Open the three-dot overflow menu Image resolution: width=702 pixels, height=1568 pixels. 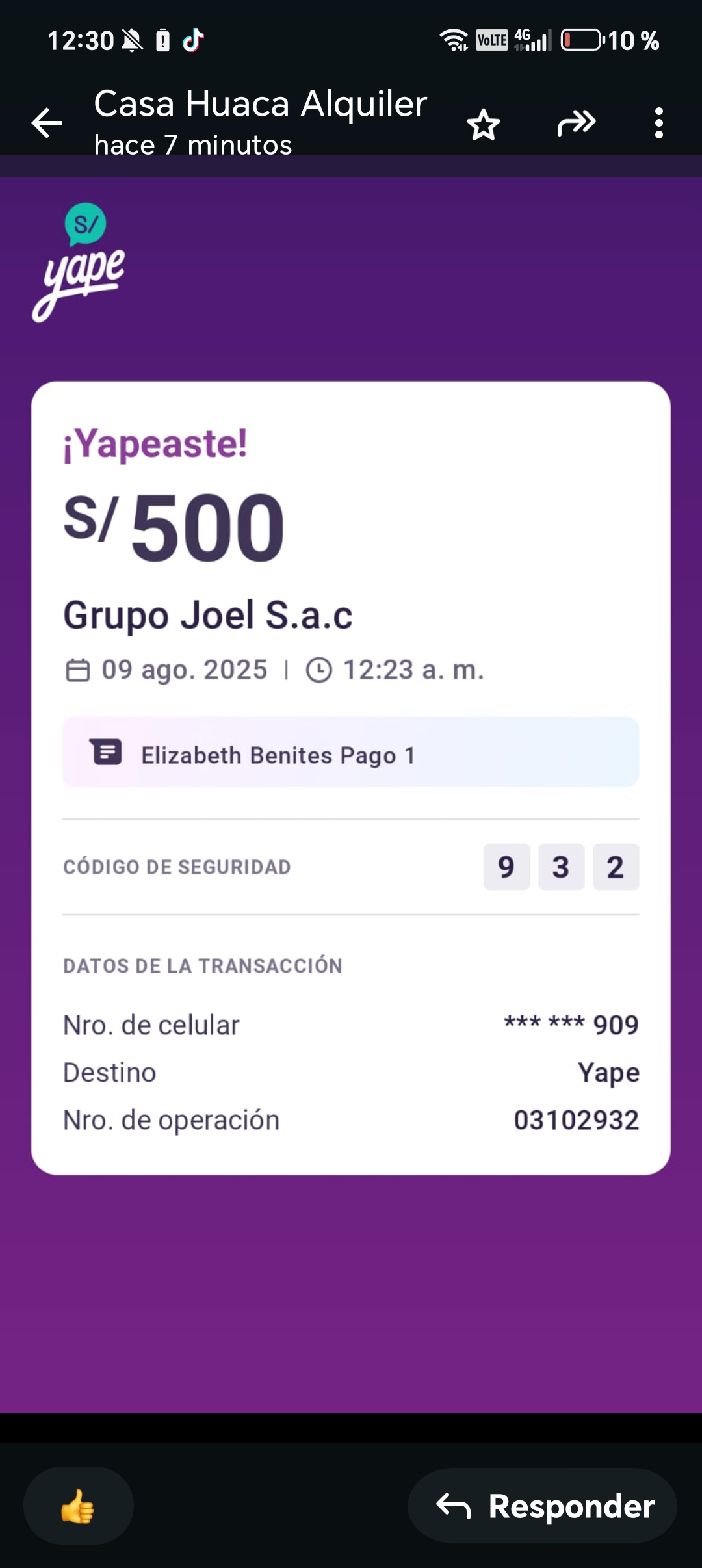tap(659, 123)
